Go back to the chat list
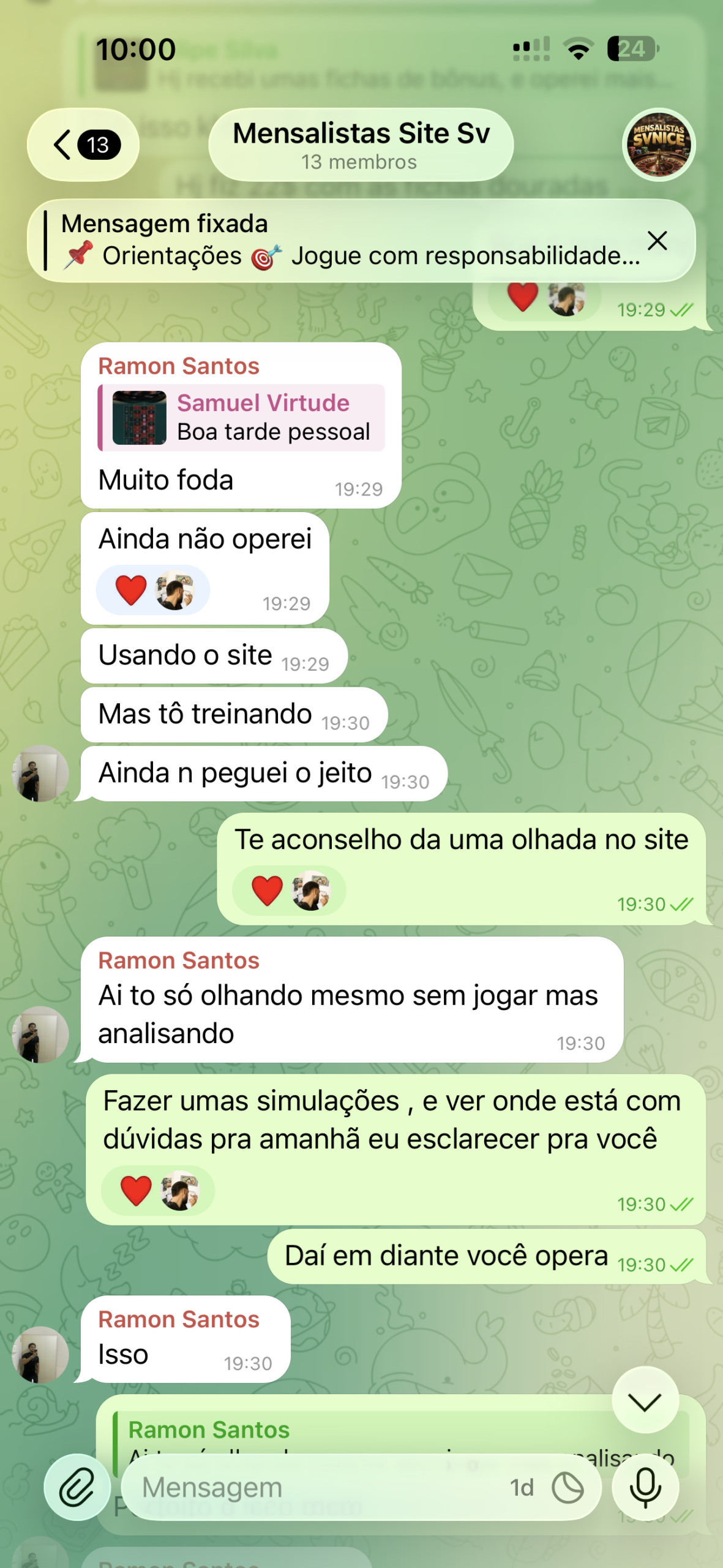 83,145
